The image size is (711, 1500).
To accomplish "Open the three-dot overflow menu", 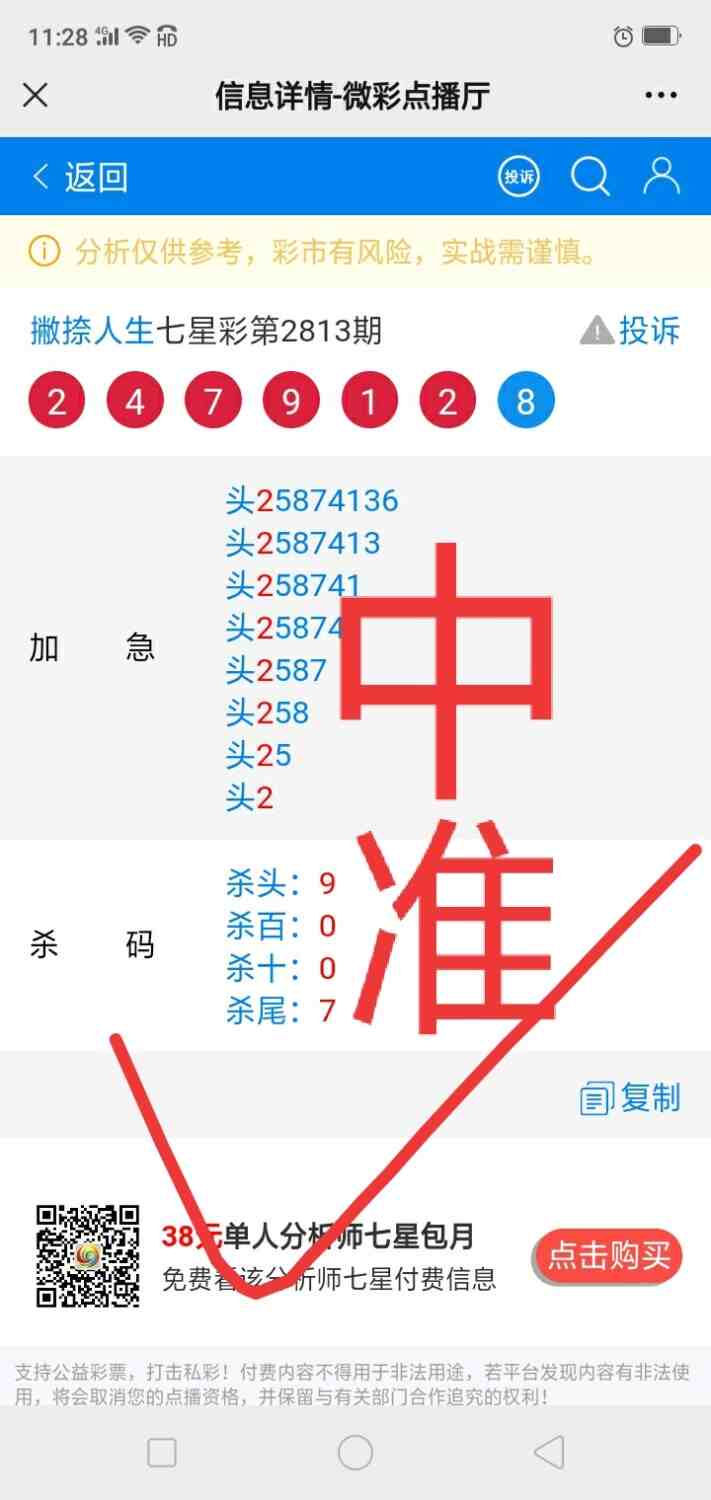I will click(x=661, y=95).
